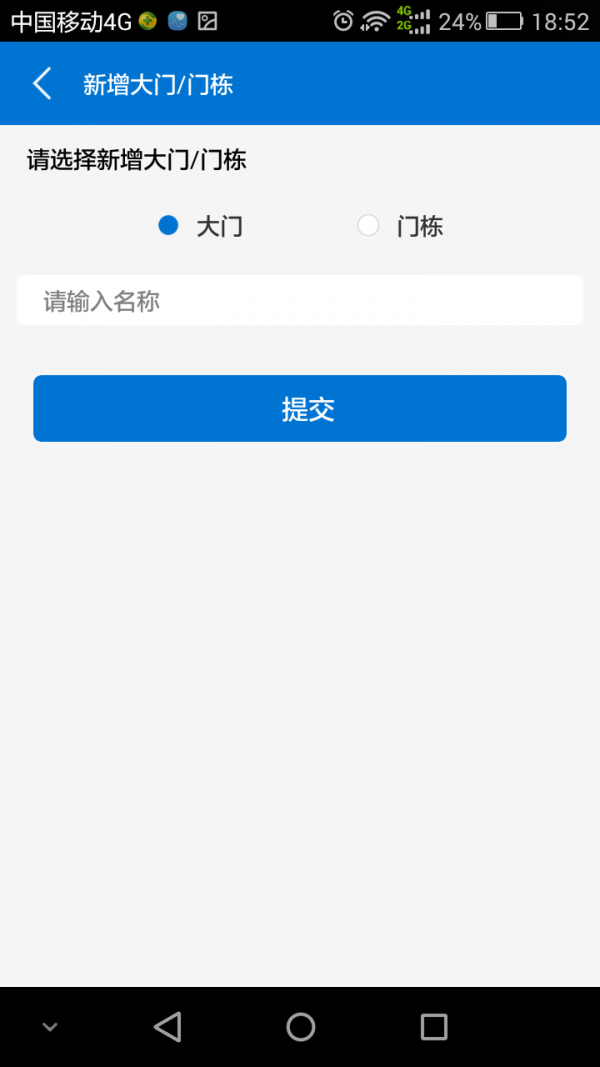Go to the system home screen
Image resolution: width=600 pixels, height=1067 pixels.
pos(300,1026)
